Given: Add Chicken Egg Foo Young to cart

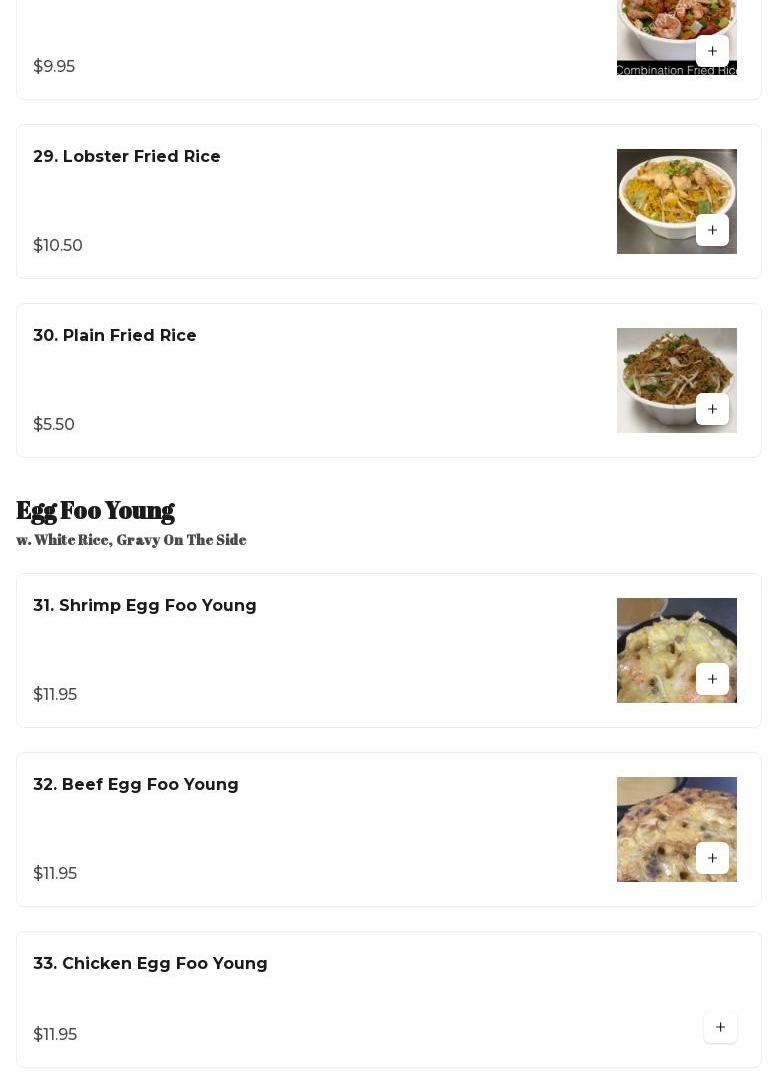Looking at the screenshot, I should [x=720, y=1027].
